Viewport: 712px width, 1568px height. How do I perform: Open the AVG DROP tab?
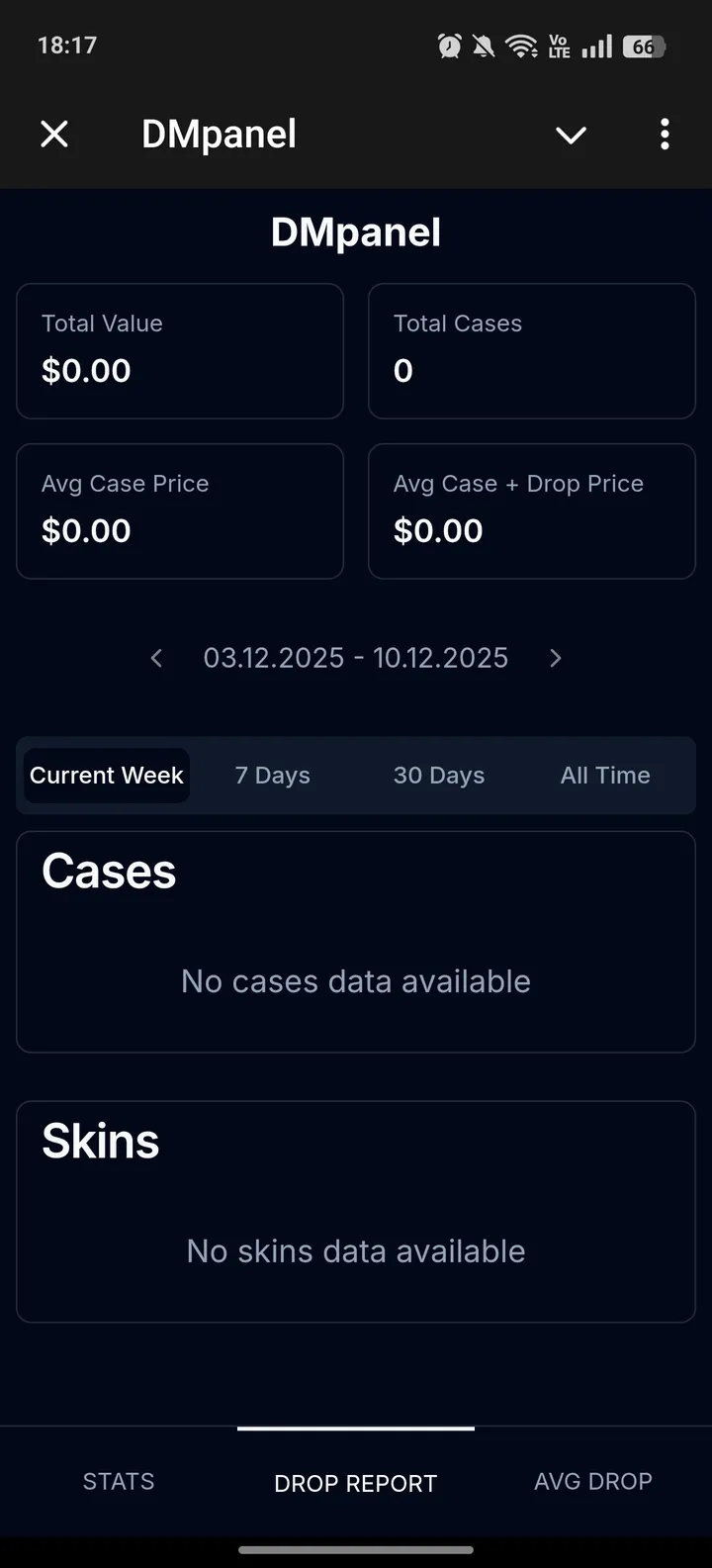pos(593,1481)
